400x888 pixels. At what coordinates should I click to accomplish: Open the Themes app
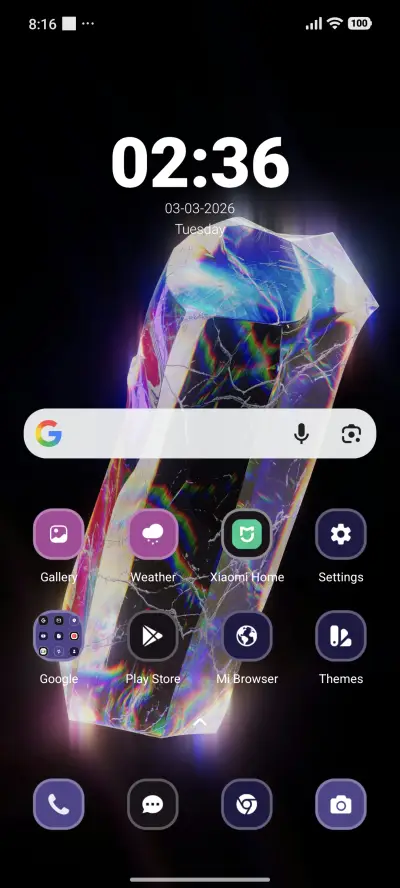[x=341, y=636]
